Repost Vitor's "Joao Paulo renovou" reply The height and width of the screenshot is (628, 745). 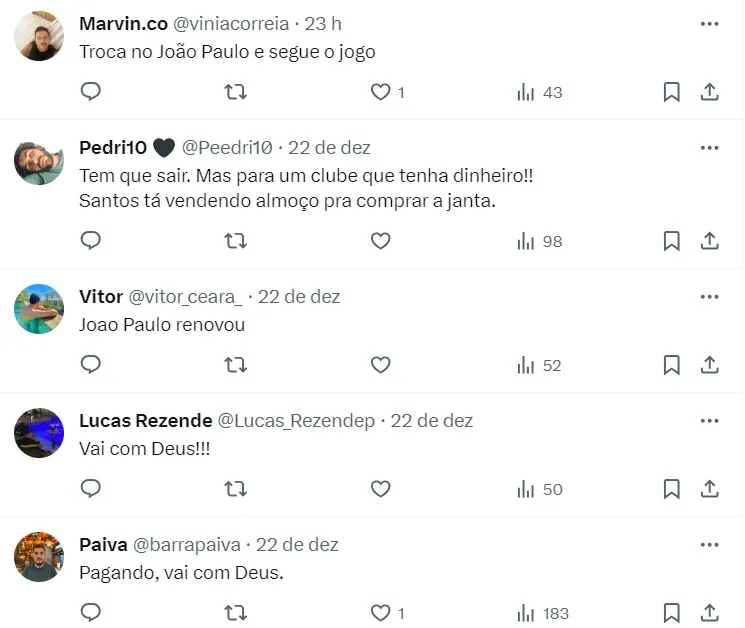point(235,365)
